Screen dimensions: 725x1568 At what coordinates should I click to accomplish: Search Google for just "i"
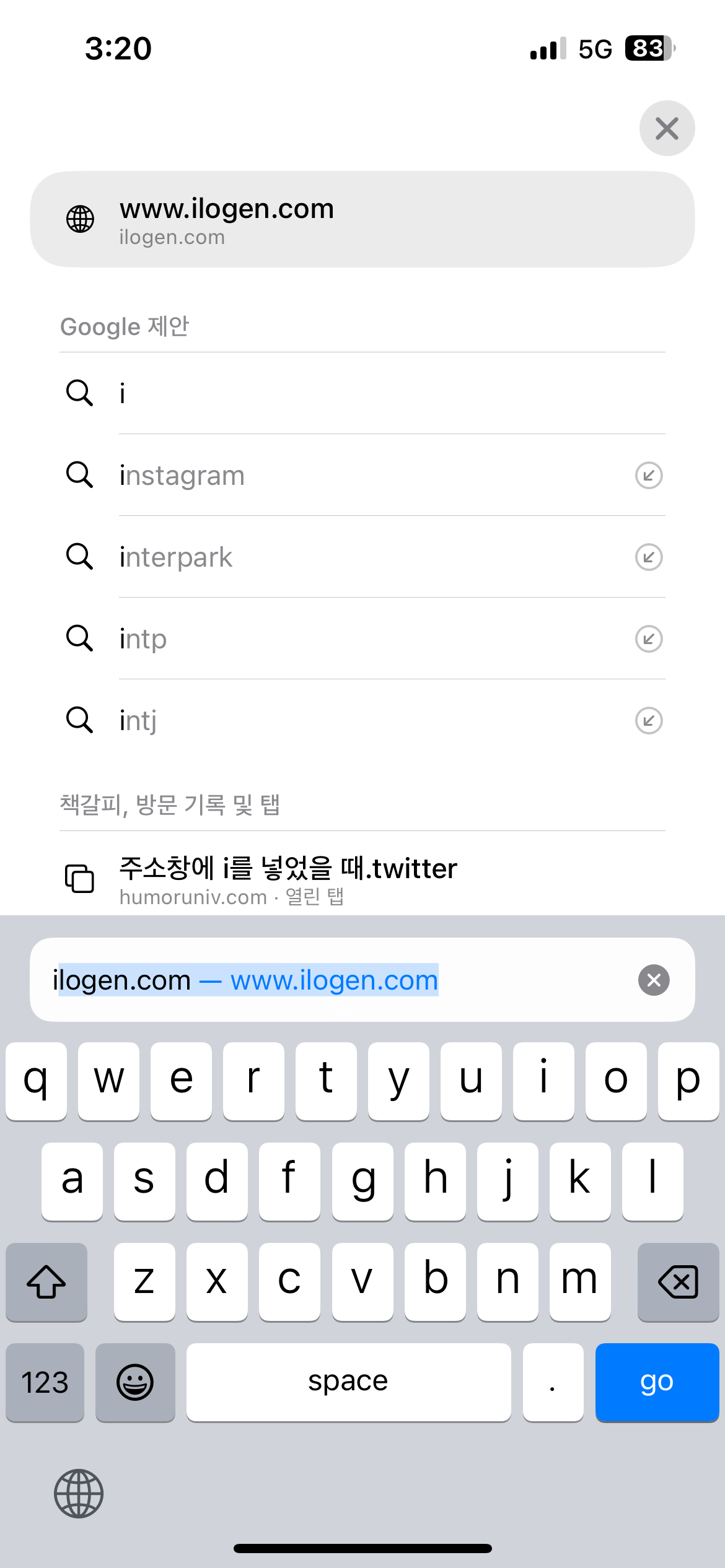tap(362, 393)
